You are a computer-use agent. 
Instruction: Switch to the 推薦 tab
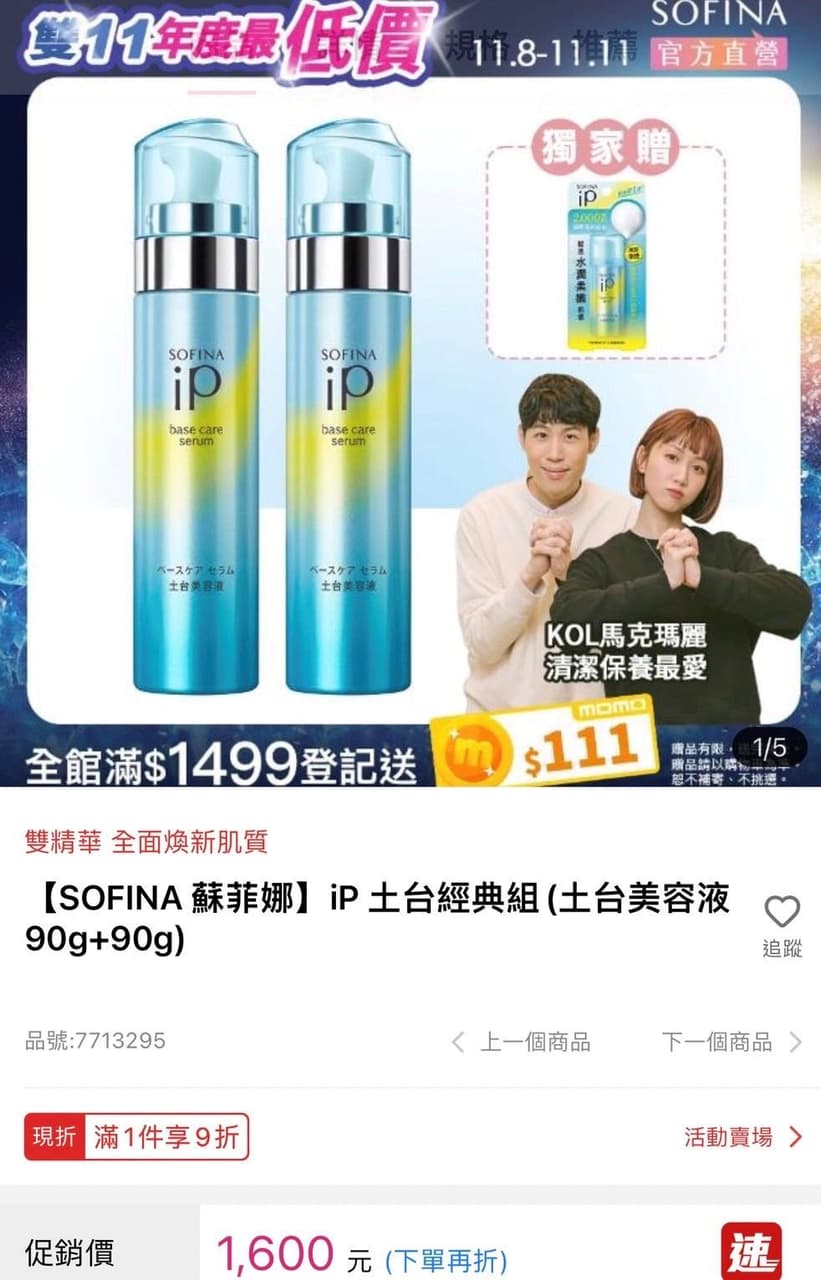(607, 43)
